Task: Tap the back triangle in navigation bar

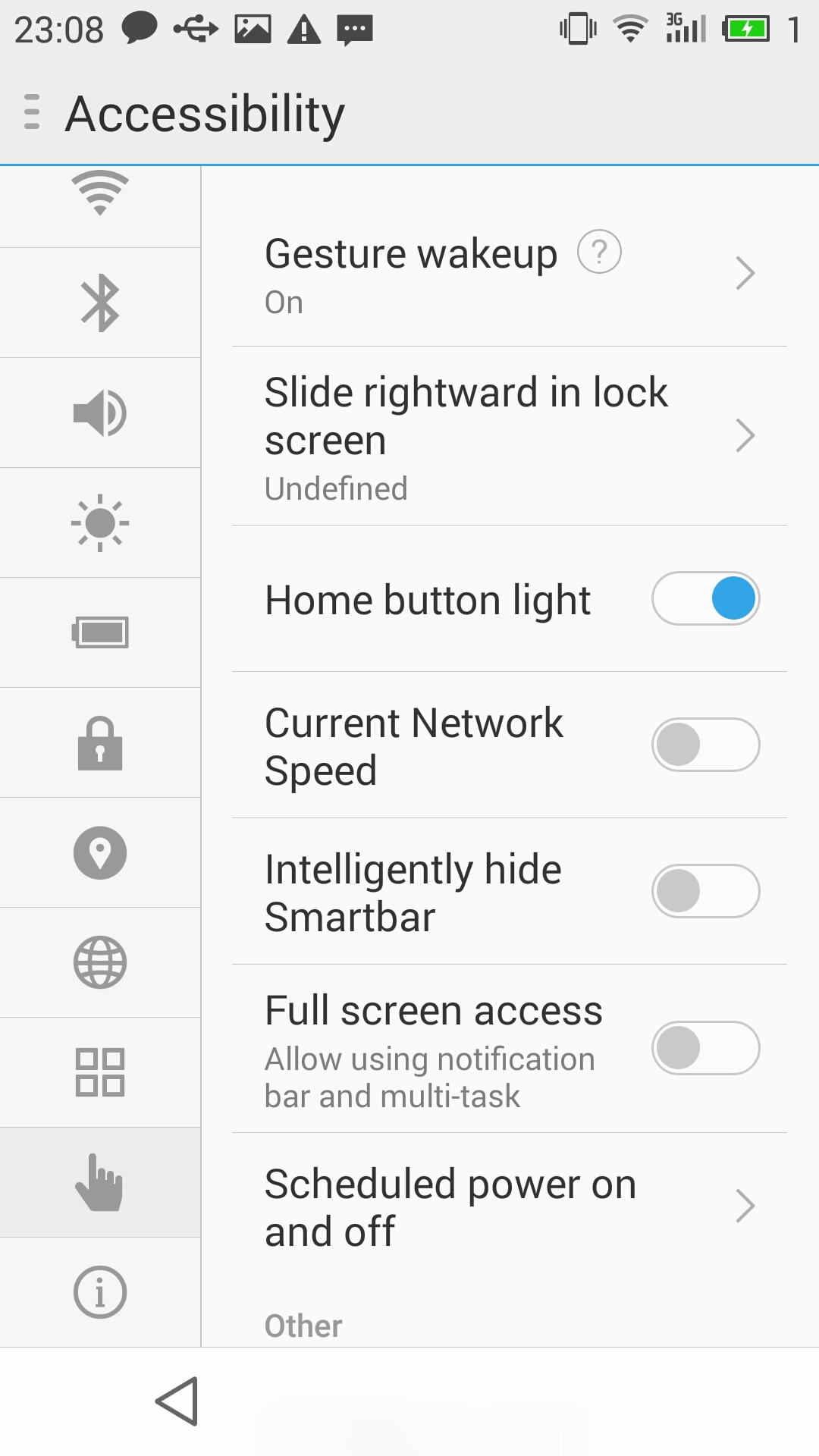Action: (177, 1401)
